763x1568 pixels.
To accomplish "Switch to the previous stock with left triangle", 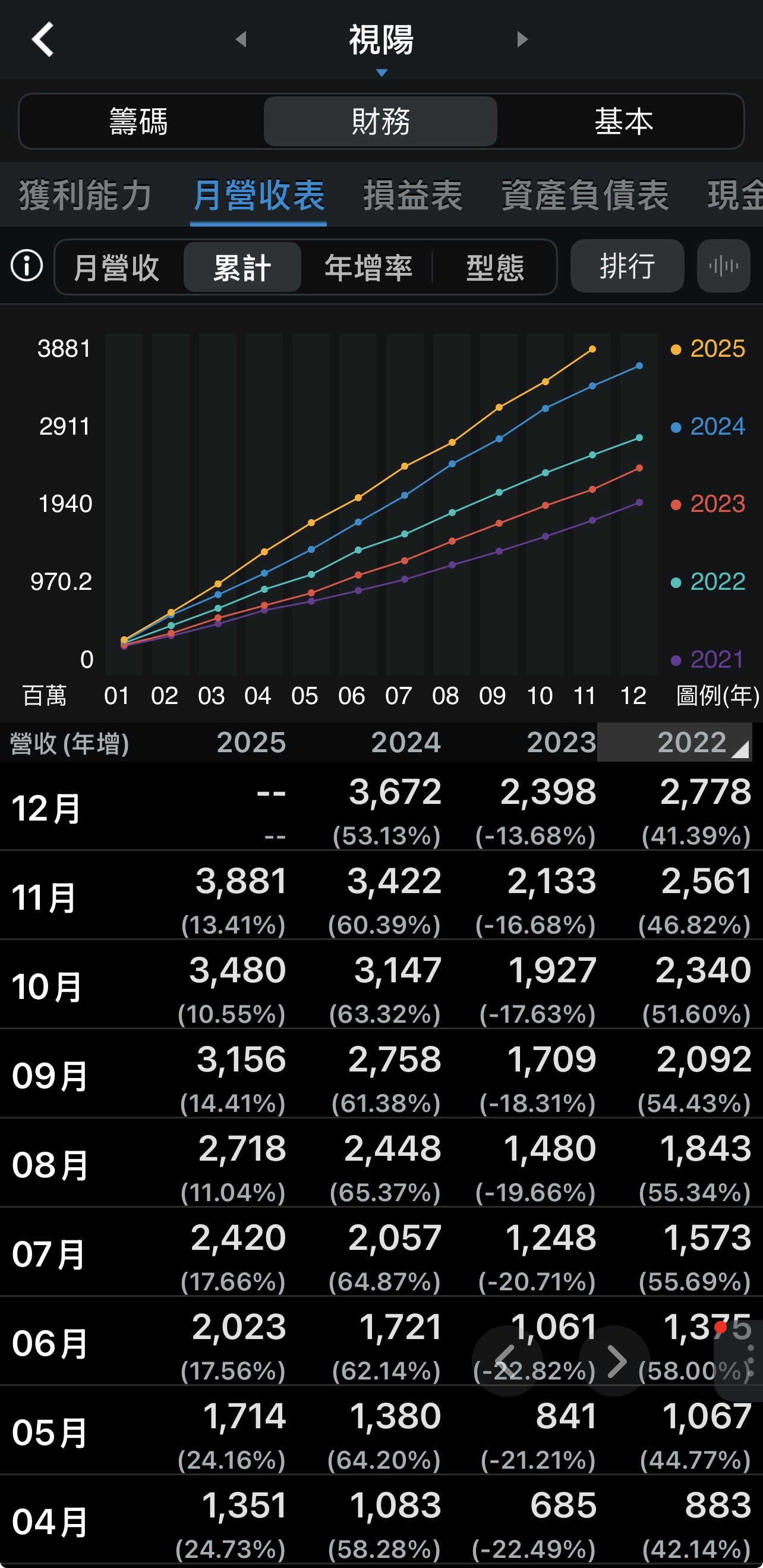I will (x=241, y=40).
